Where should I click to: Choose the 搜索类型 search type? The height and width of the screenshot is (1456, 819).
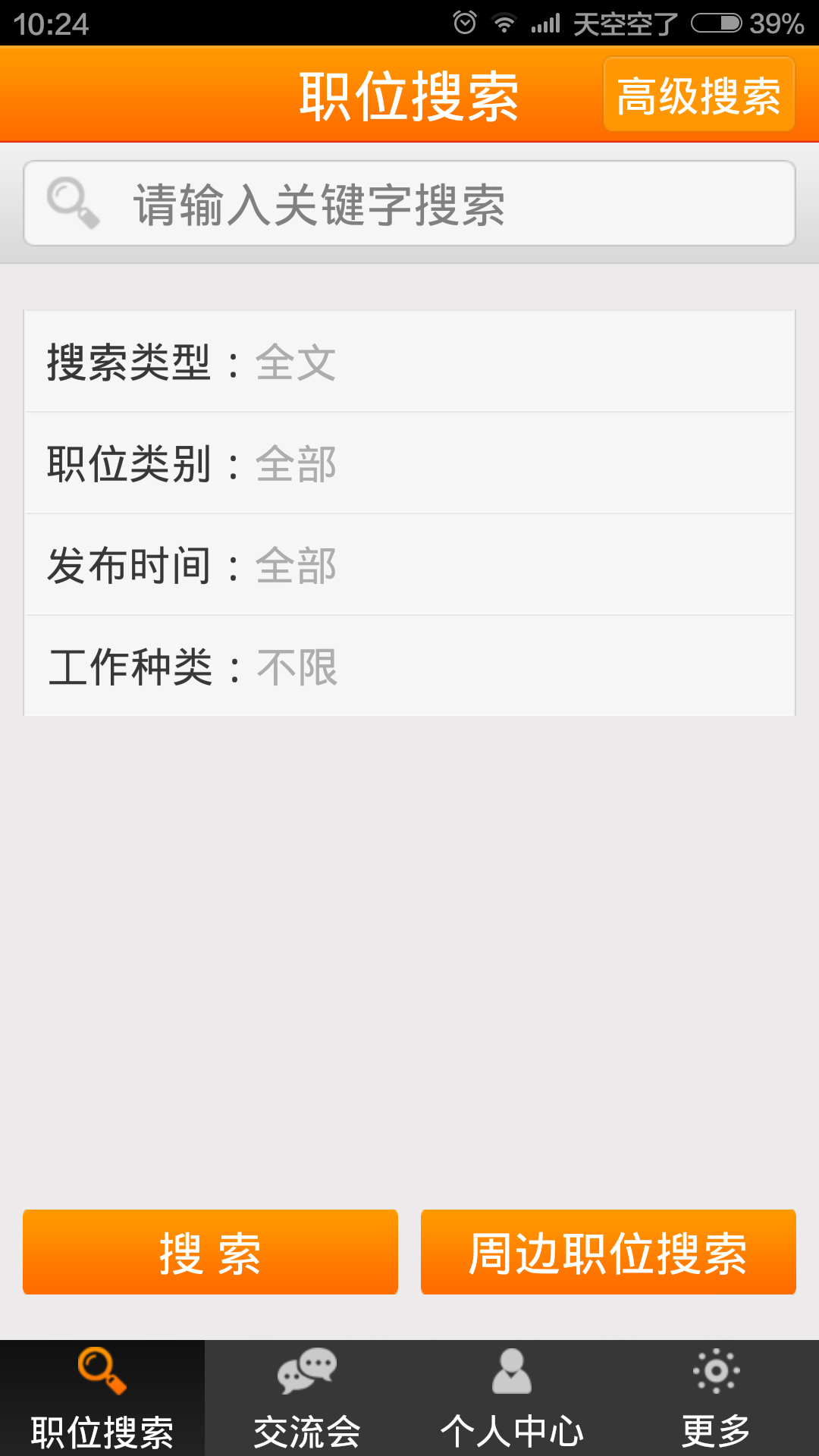click(409, 362)
